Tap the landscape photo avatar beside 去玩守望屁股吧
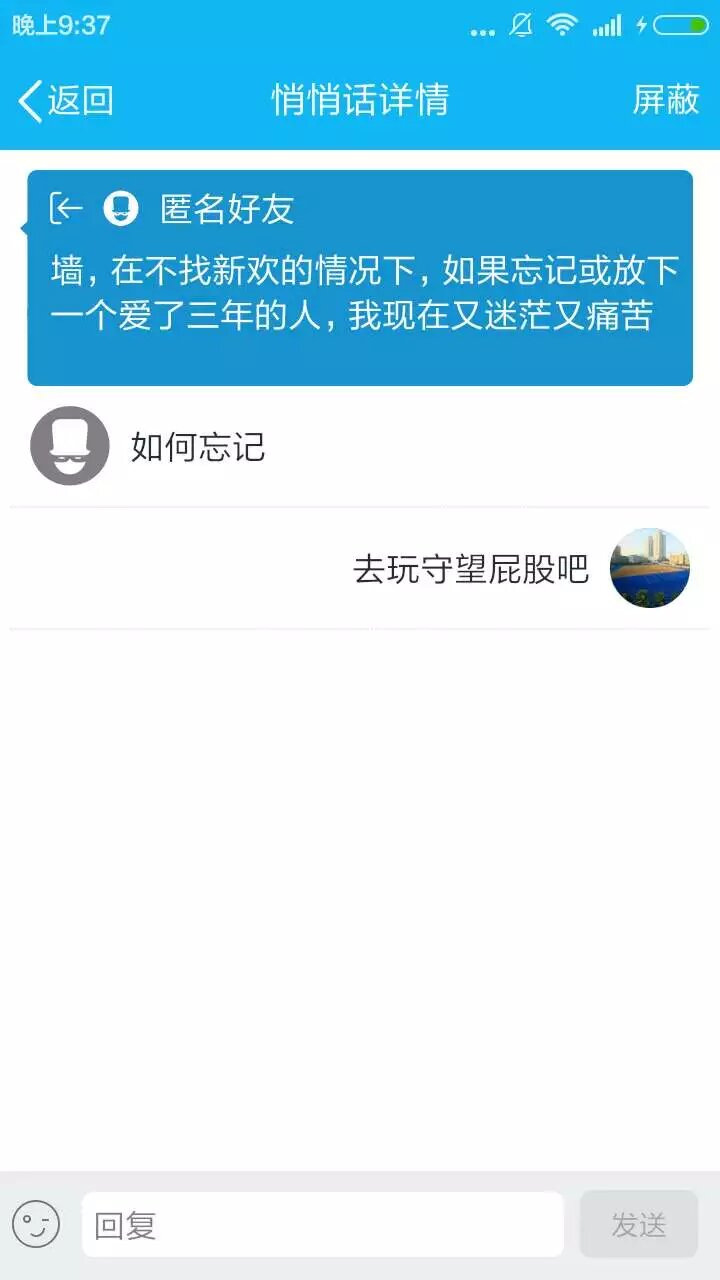Screen dimensions: 720x1280 650,568
